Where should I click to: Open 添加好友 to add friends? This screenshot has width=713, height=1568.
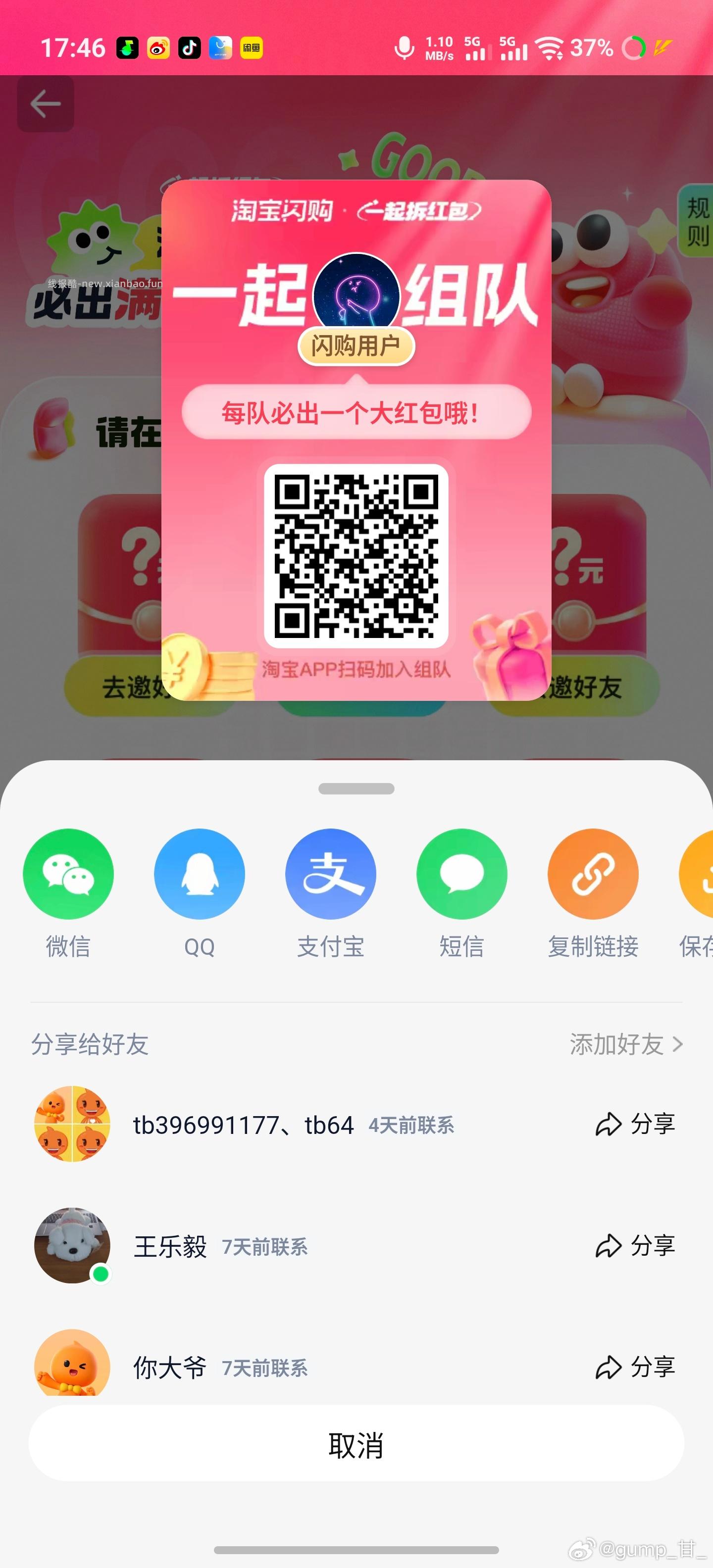625,1044
